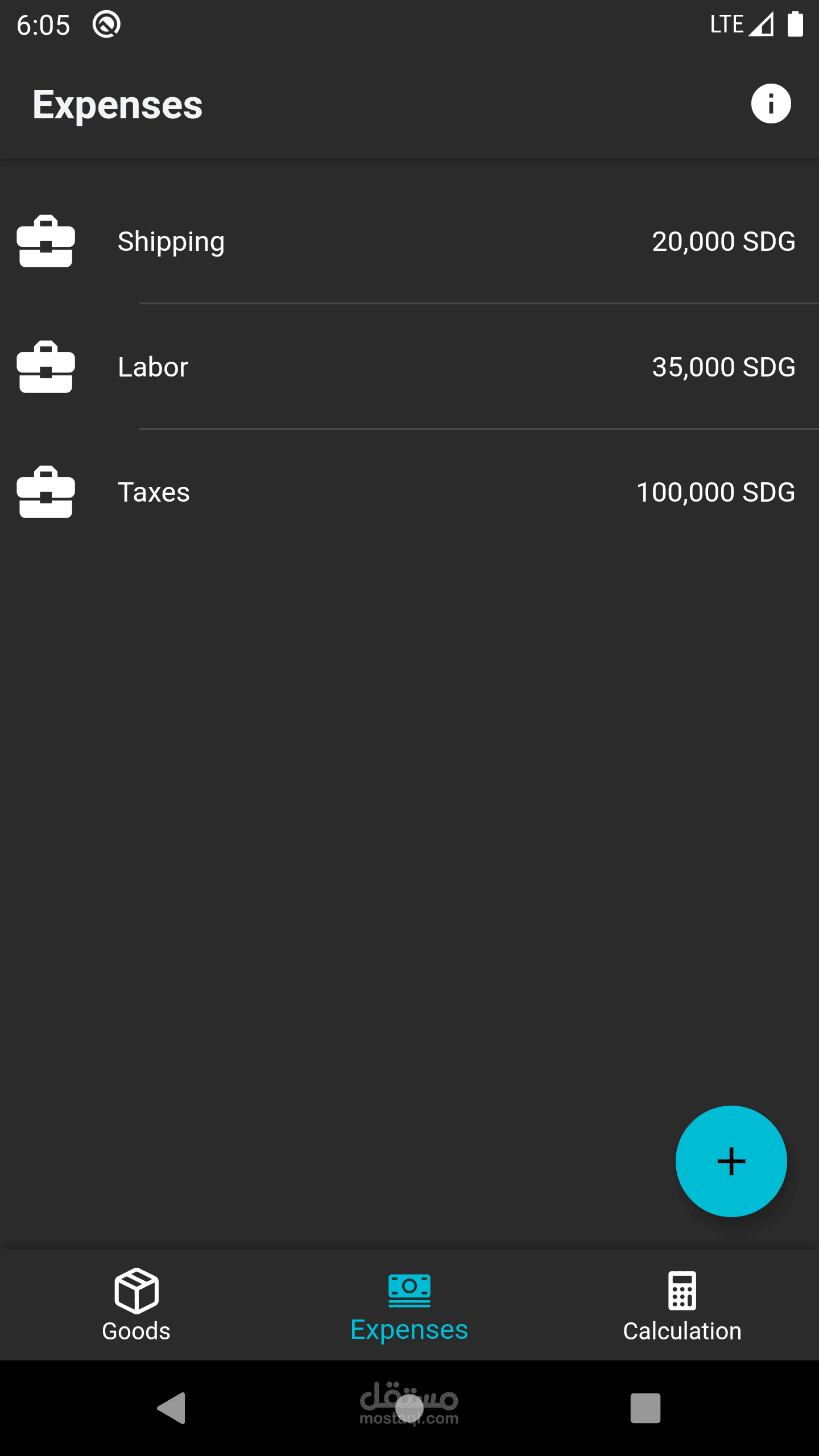Open the info icon in the app bar
This screenshot has width=819, height=1456.
coord(771,104)
